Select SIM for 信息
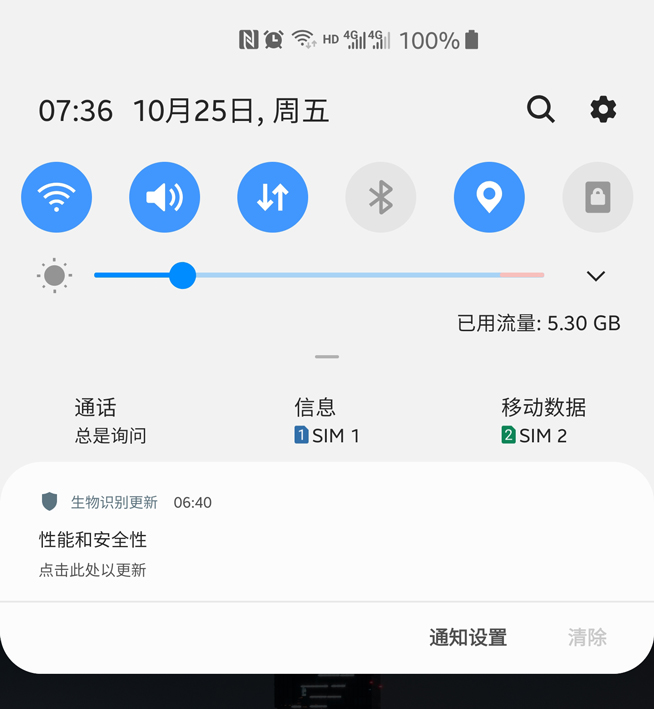Image resolution: width=654 pixels, height=709 pixels. click(326, 421)
